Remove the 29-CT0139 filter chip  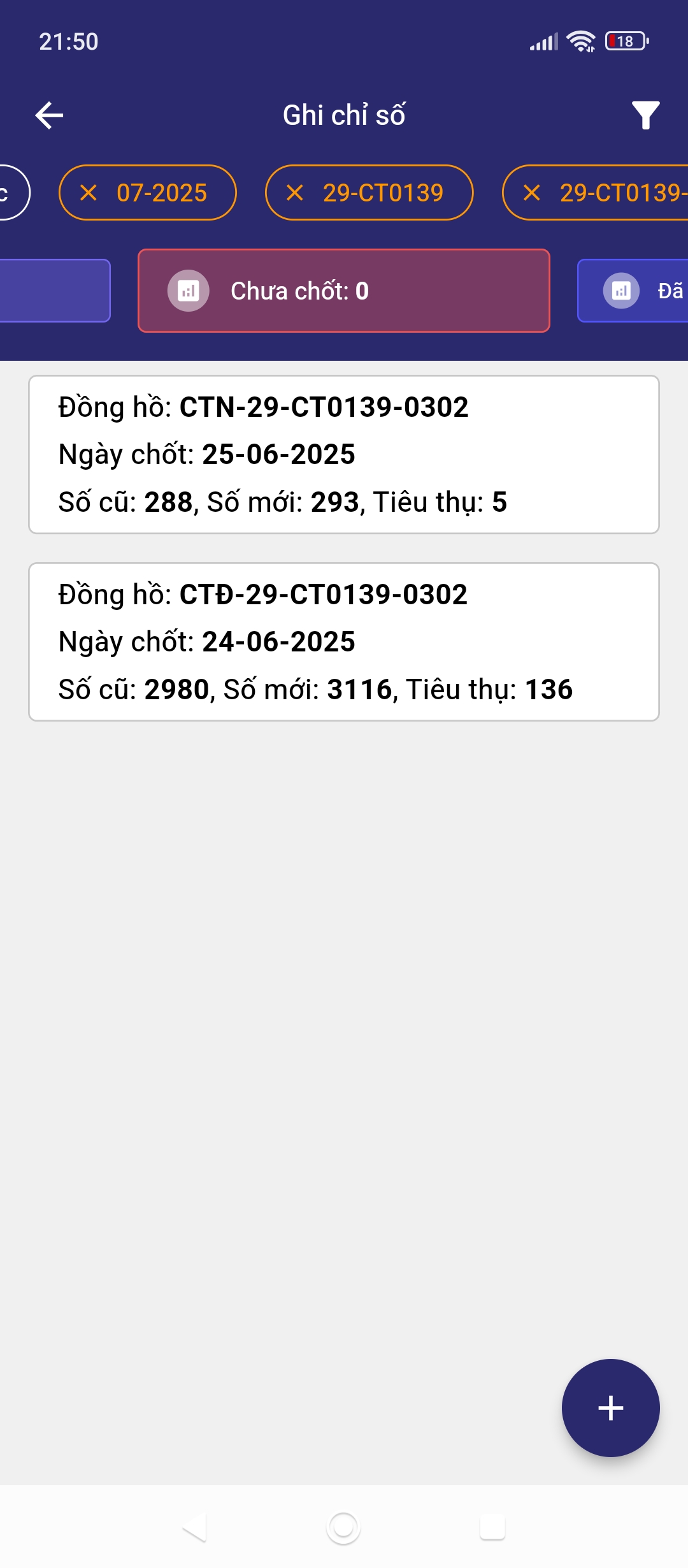pos(295,192)
